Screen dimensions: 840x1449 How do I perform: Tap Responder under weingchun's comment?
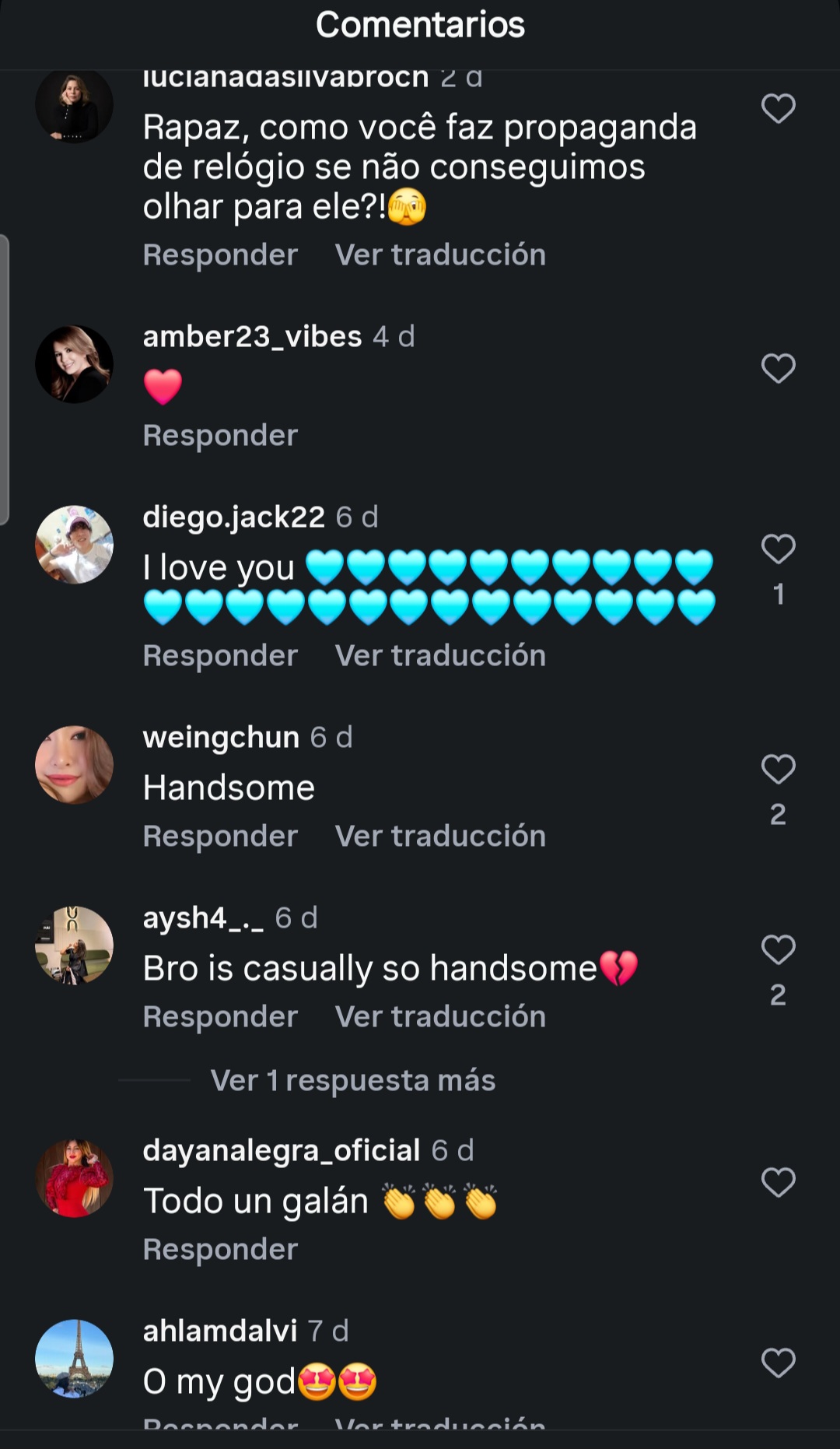click(220, 837)
